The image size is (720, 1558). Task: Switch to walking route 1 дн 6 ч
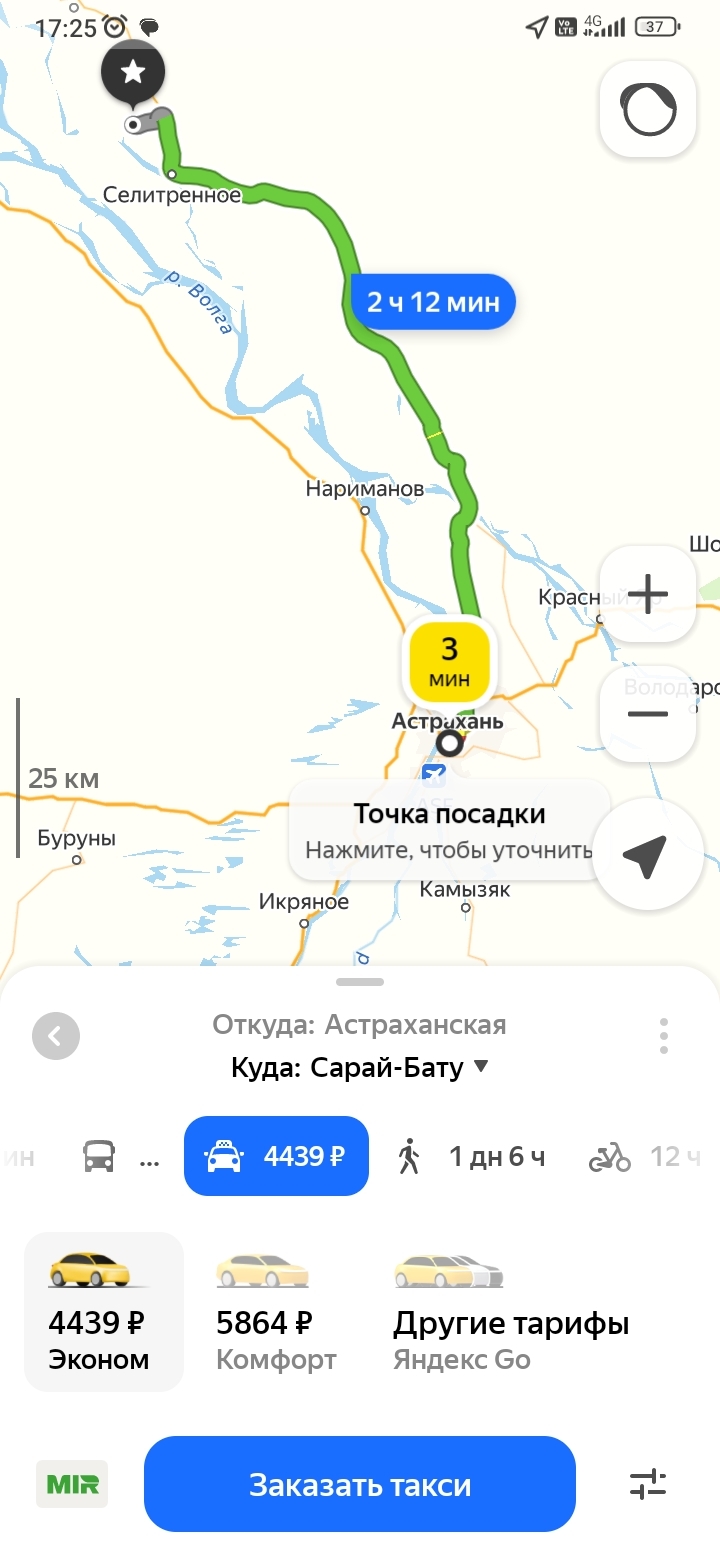[472, 1157]
